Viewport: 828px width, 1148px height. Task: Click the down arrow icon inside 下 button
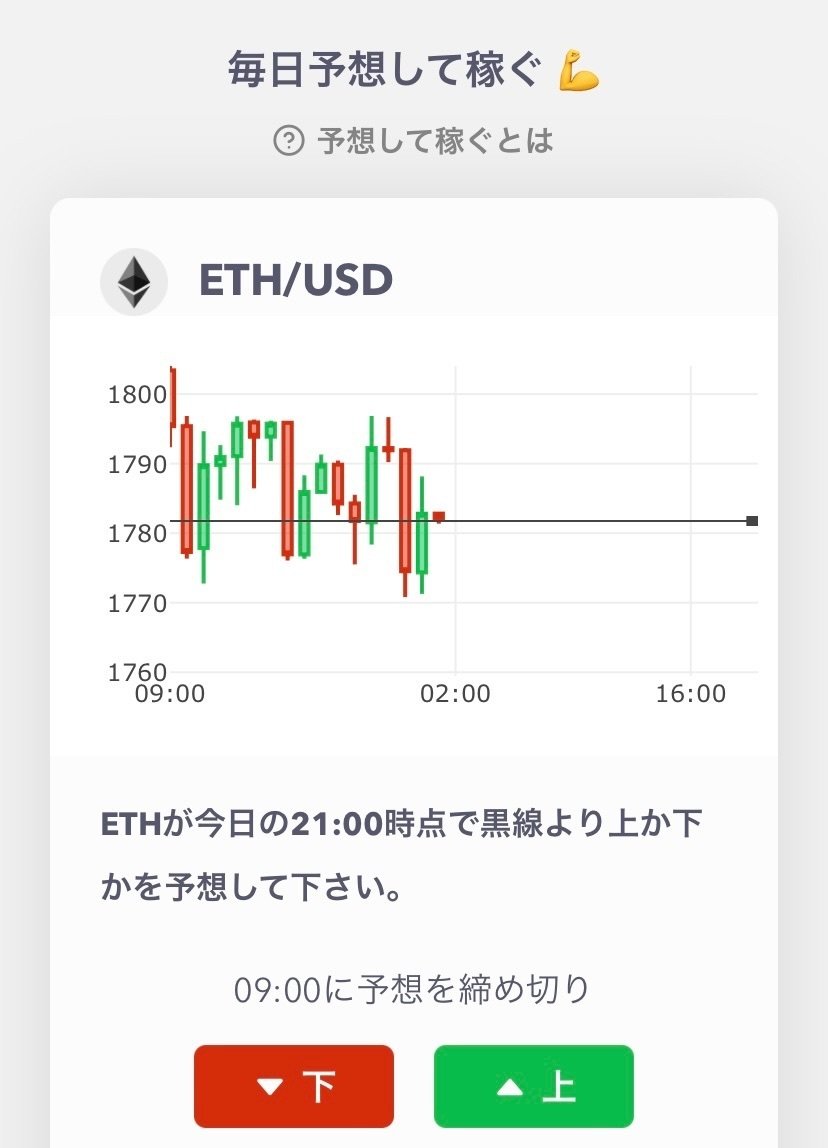point(269,1085)
